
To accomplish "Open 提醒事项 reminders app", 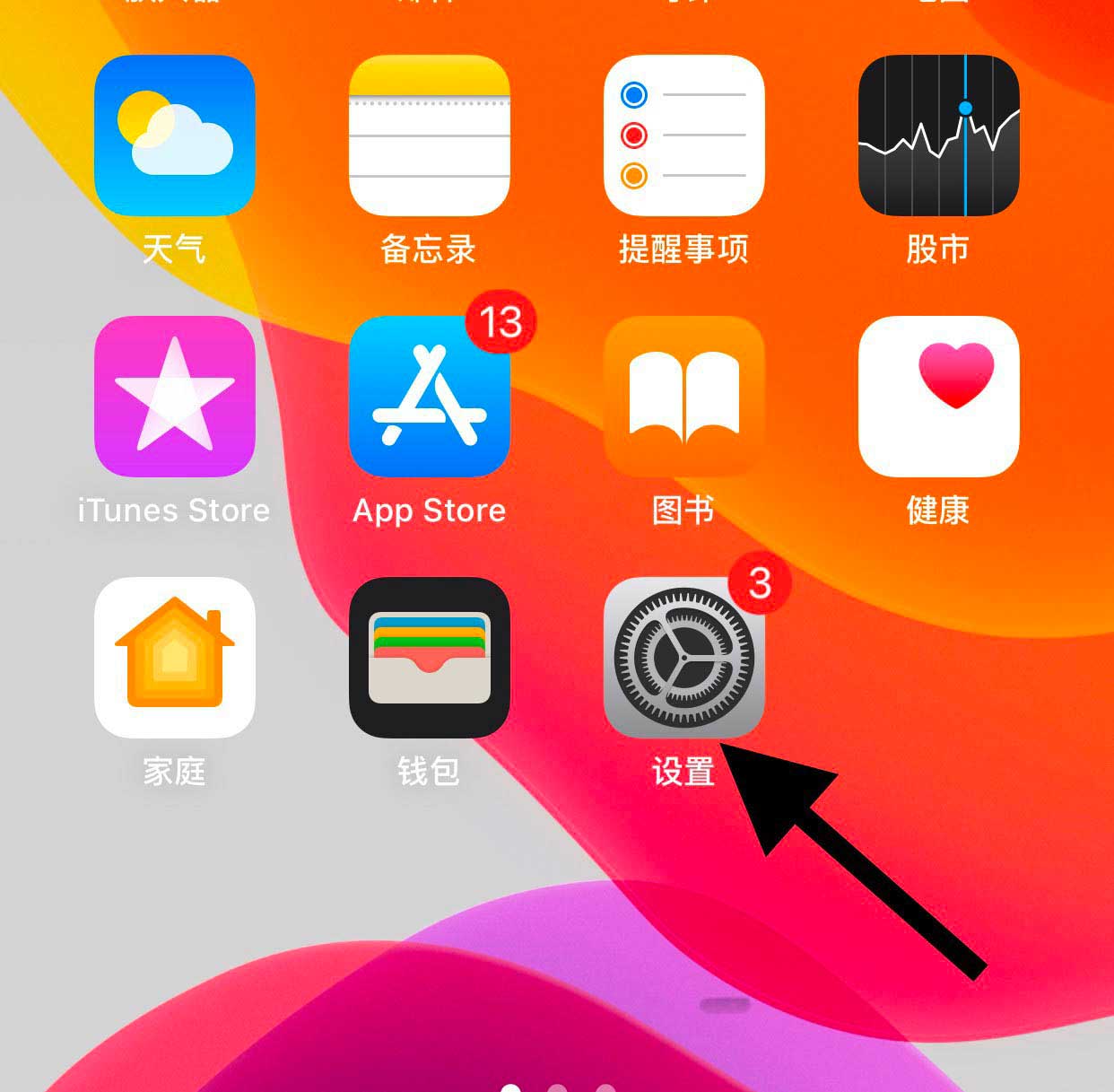I will pyautogui.click(x=684, y=135).
